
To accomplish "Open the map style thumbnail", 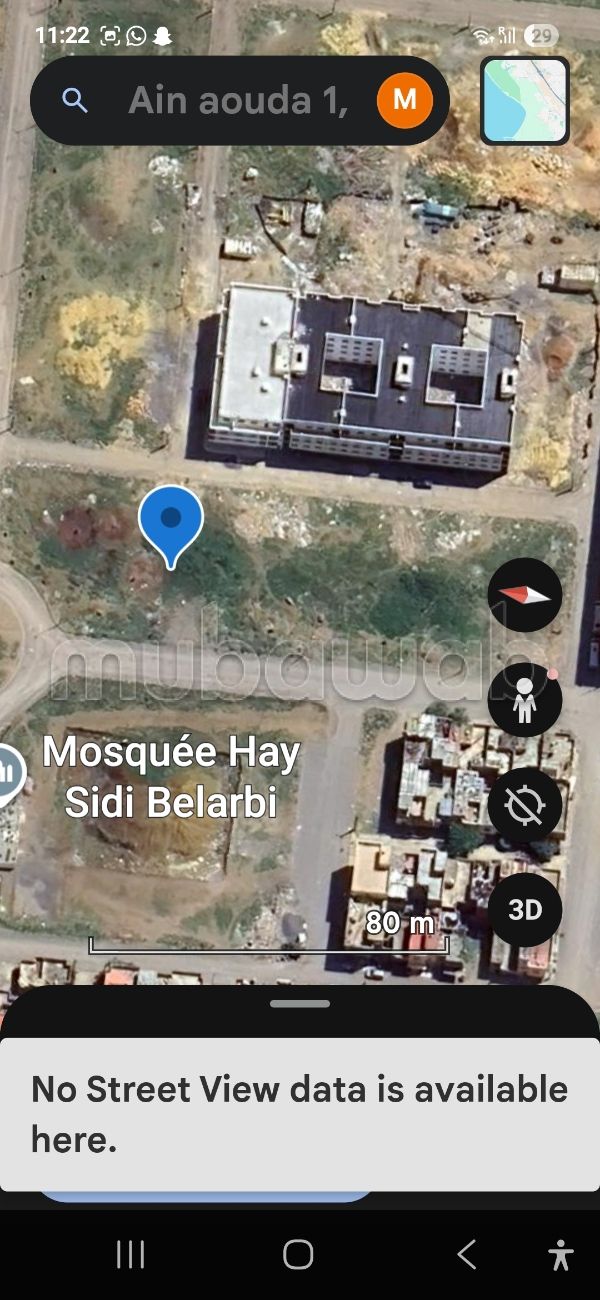I will (x=525, y=100).
